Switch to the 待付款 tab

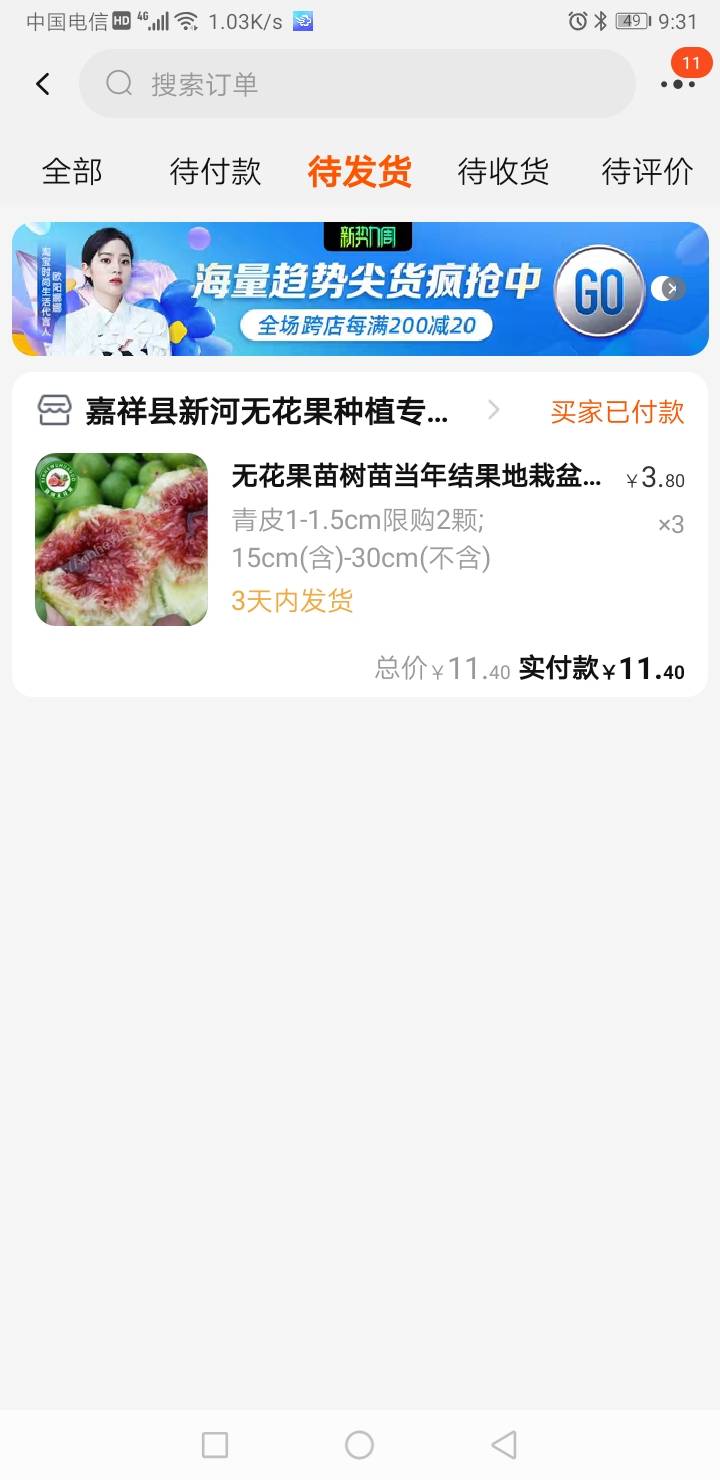click(215, 171)
